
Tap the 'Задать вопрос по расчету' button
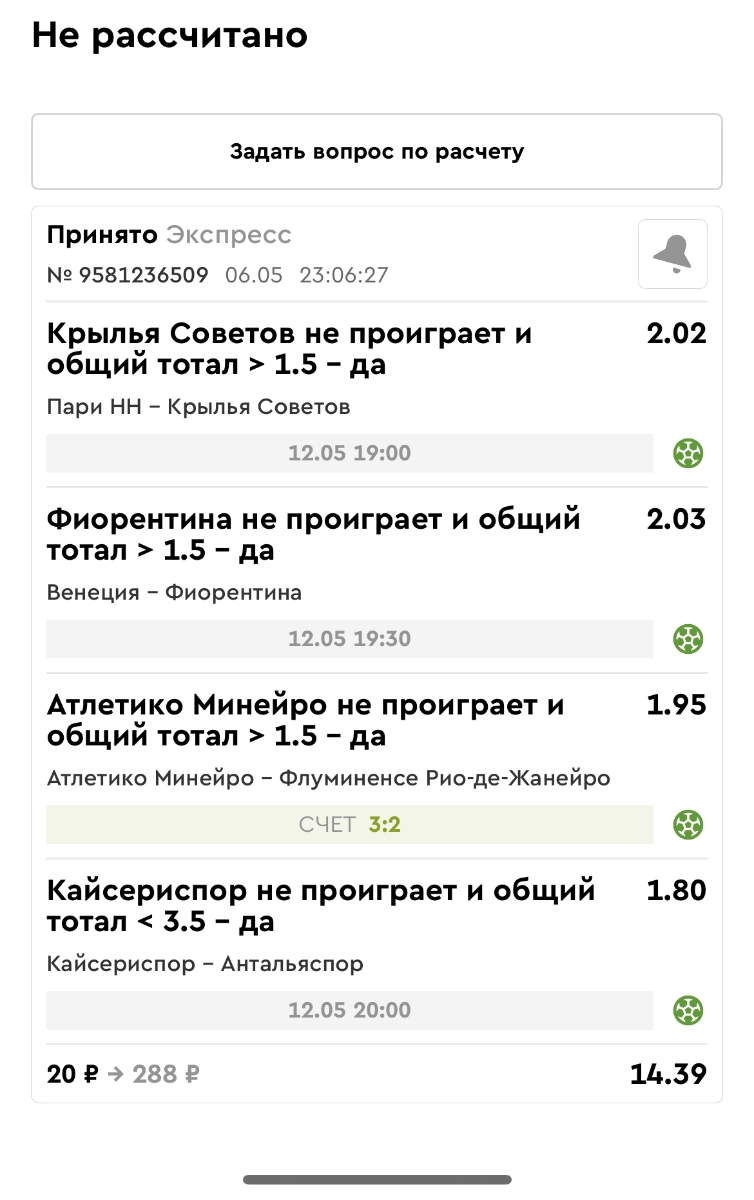(377, 152)
